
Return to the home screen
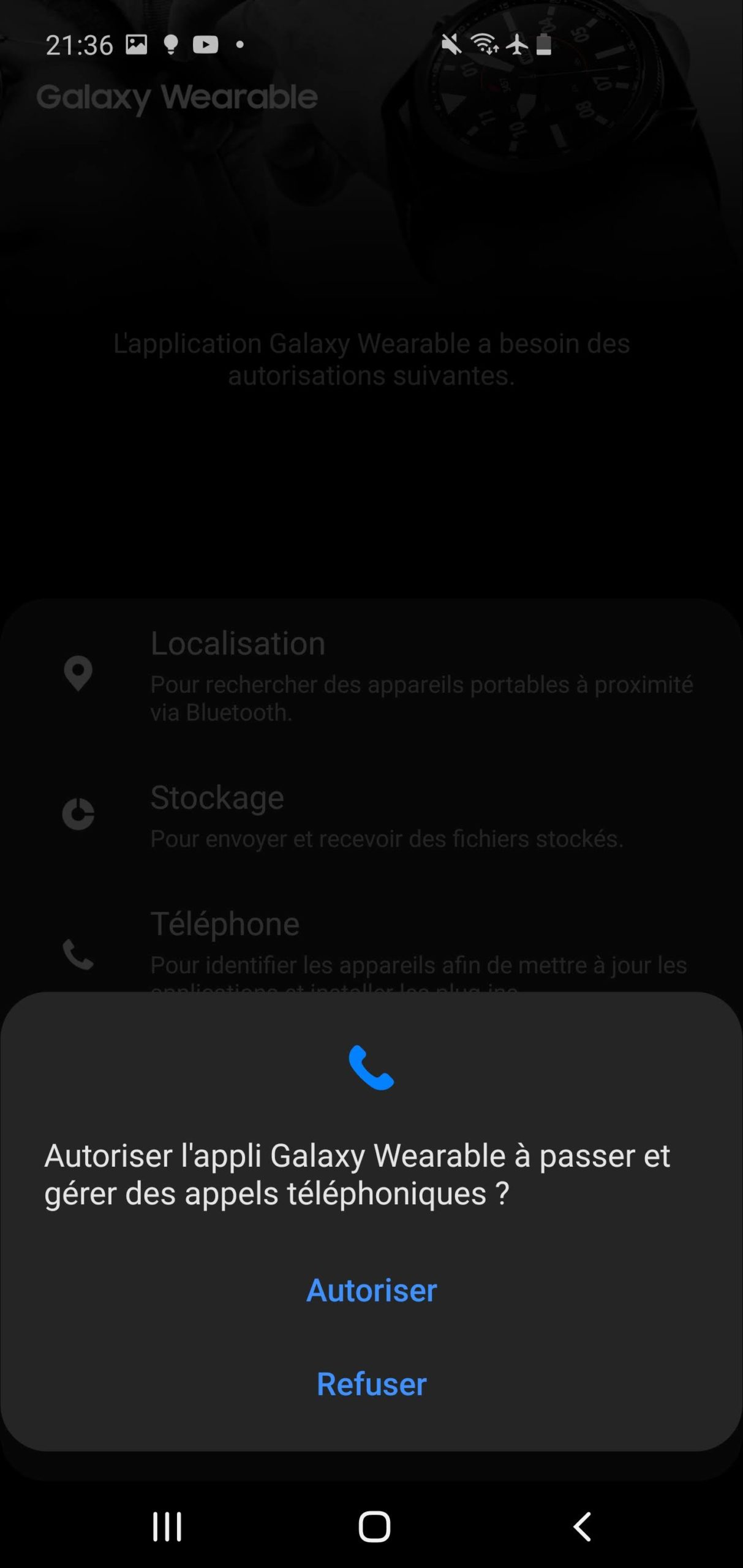click(374, 1526)
